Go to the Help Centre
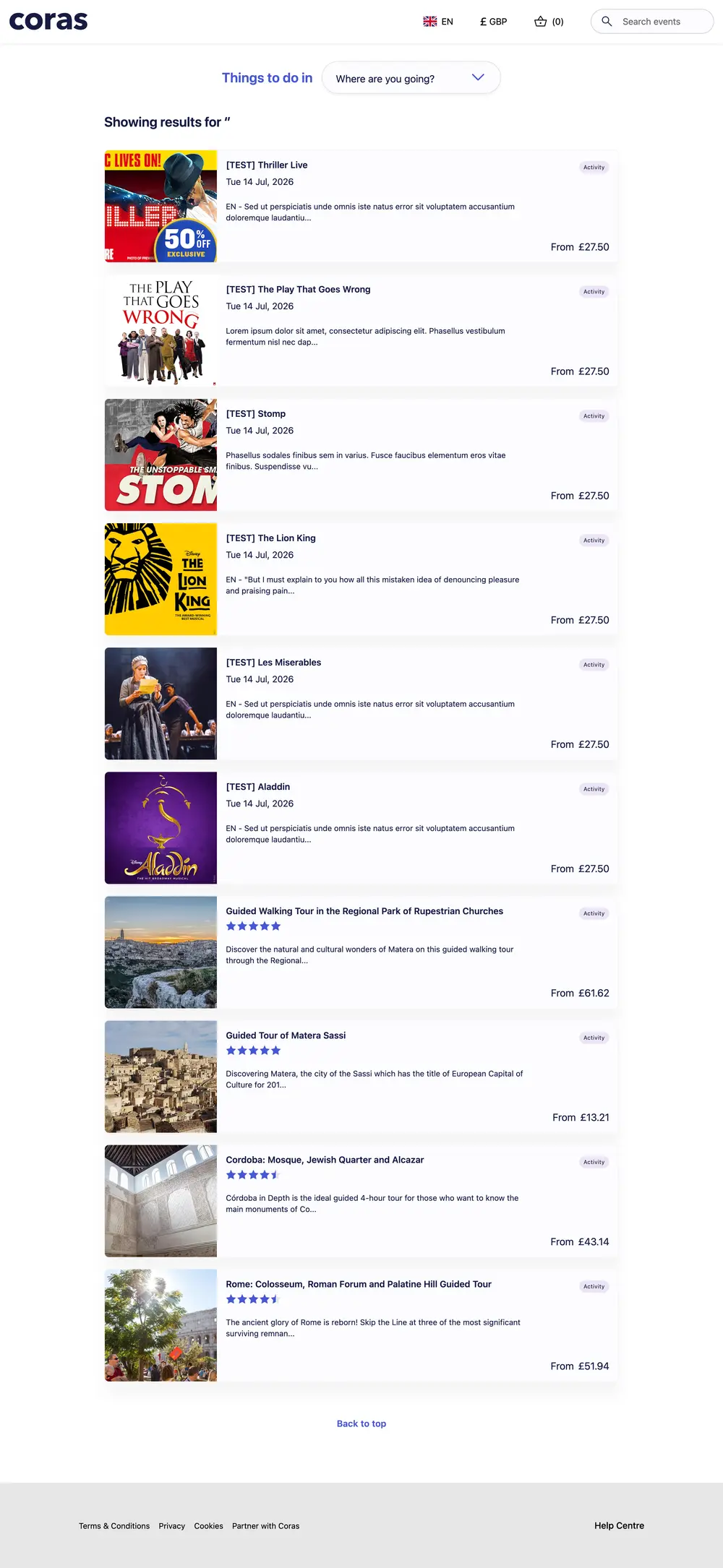This screenshot has width=723, height=1568. click(x=619, y=1525)
